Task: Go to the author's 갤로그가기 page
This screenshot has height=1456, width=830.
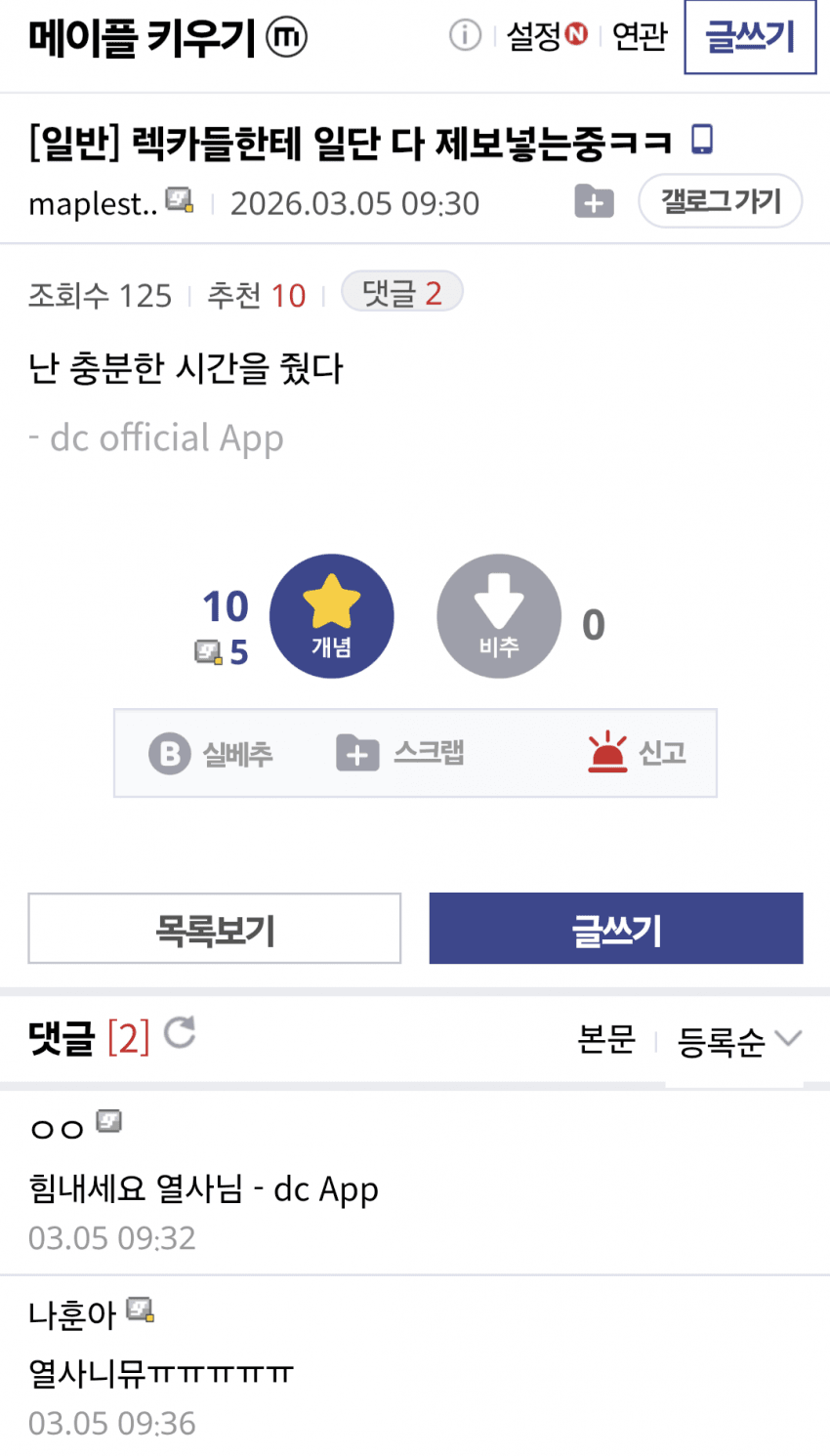Action: (720, 201)
